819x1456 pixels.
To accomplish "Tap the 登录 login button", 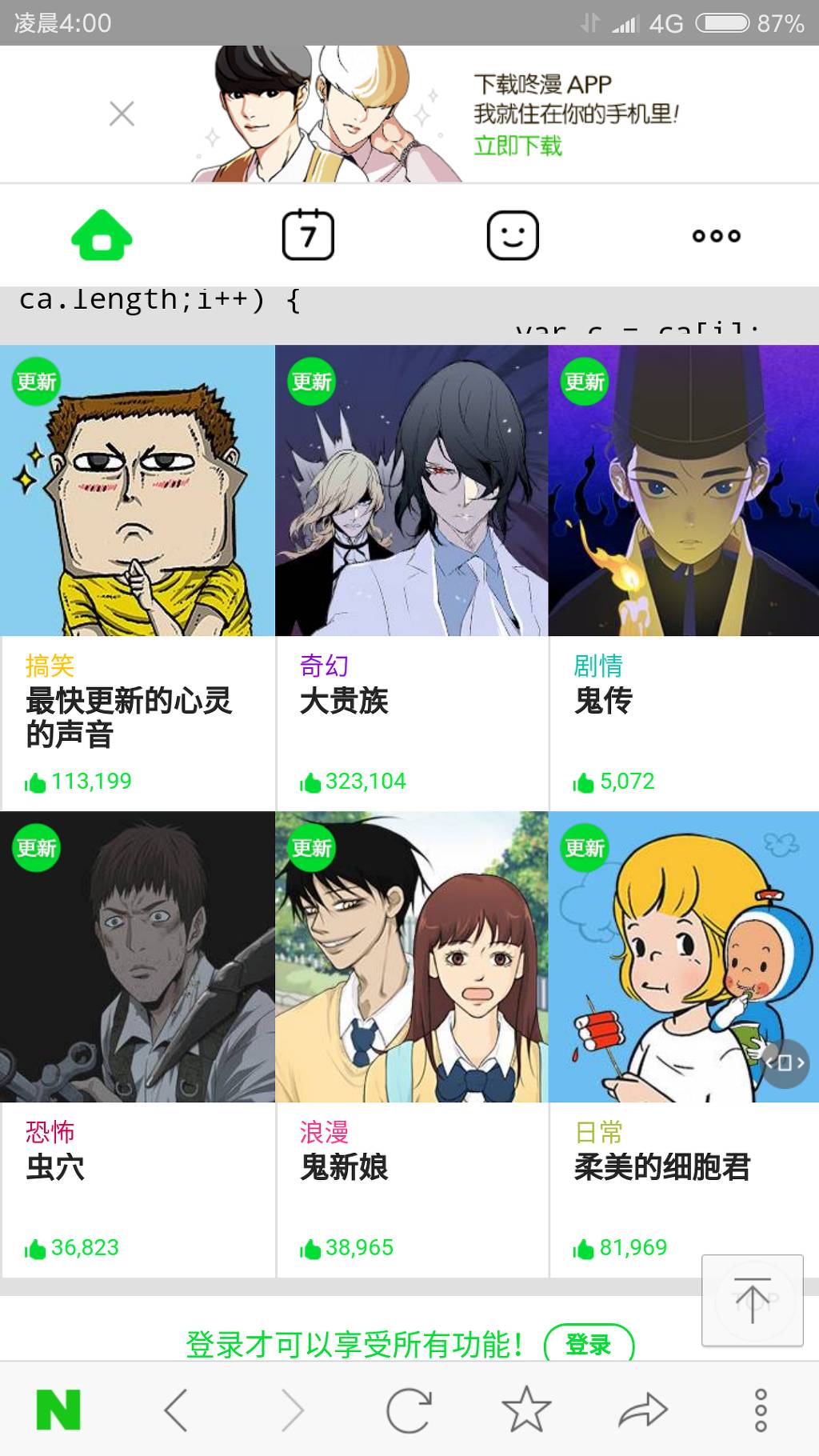I will point(589,1345).
